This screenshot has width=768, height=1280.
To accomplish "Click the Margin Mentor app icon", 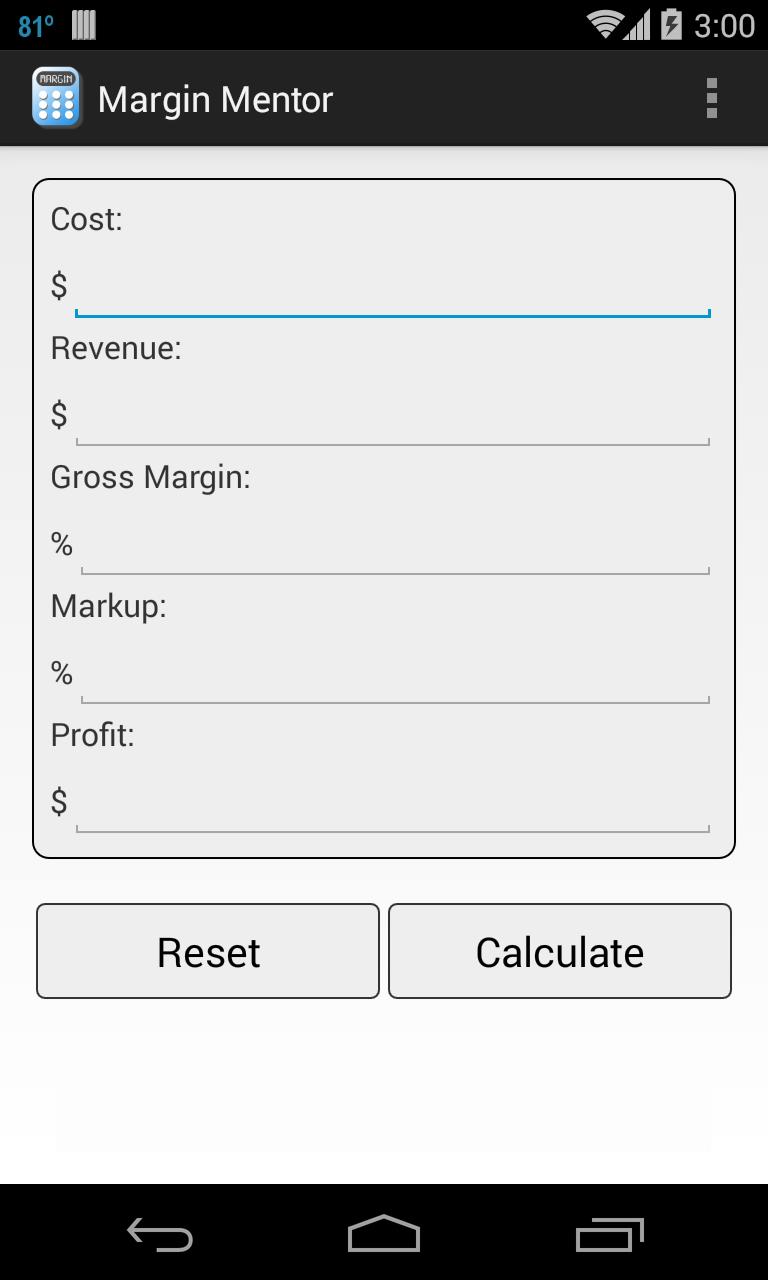I will tap(55, 97).
